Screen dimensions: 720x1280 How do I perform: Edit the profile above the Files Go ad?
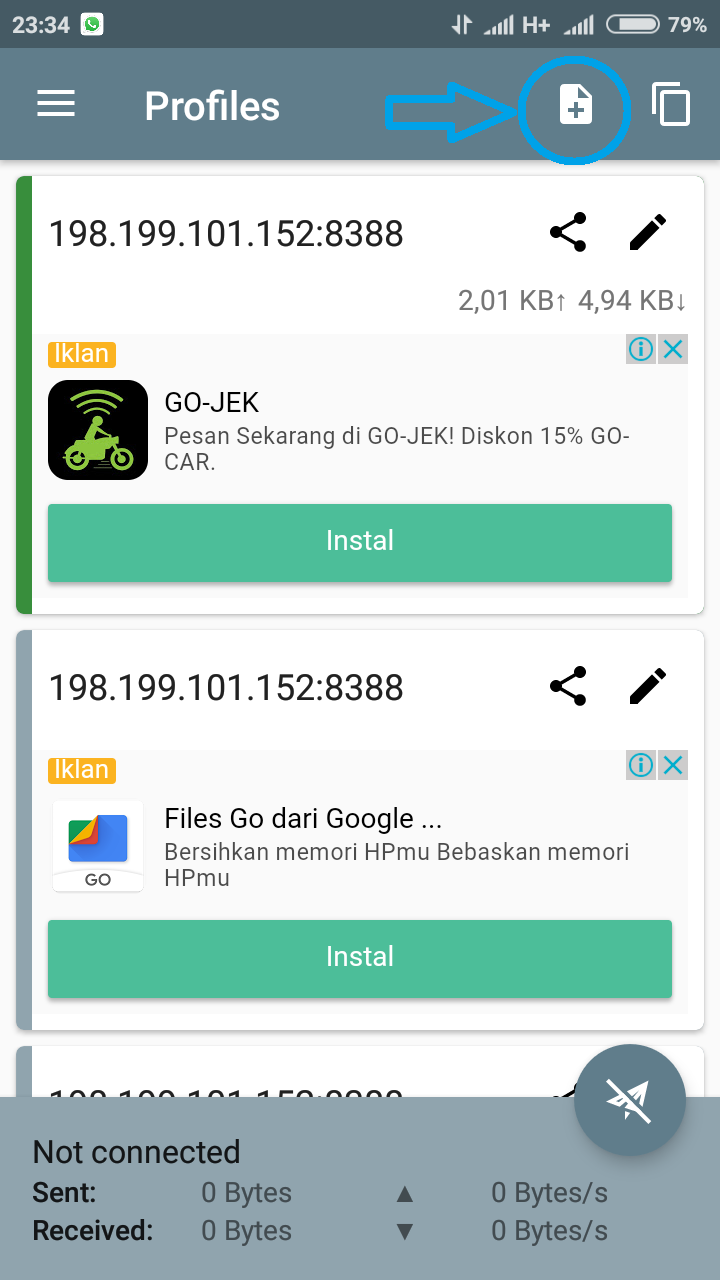coord(647,687)
